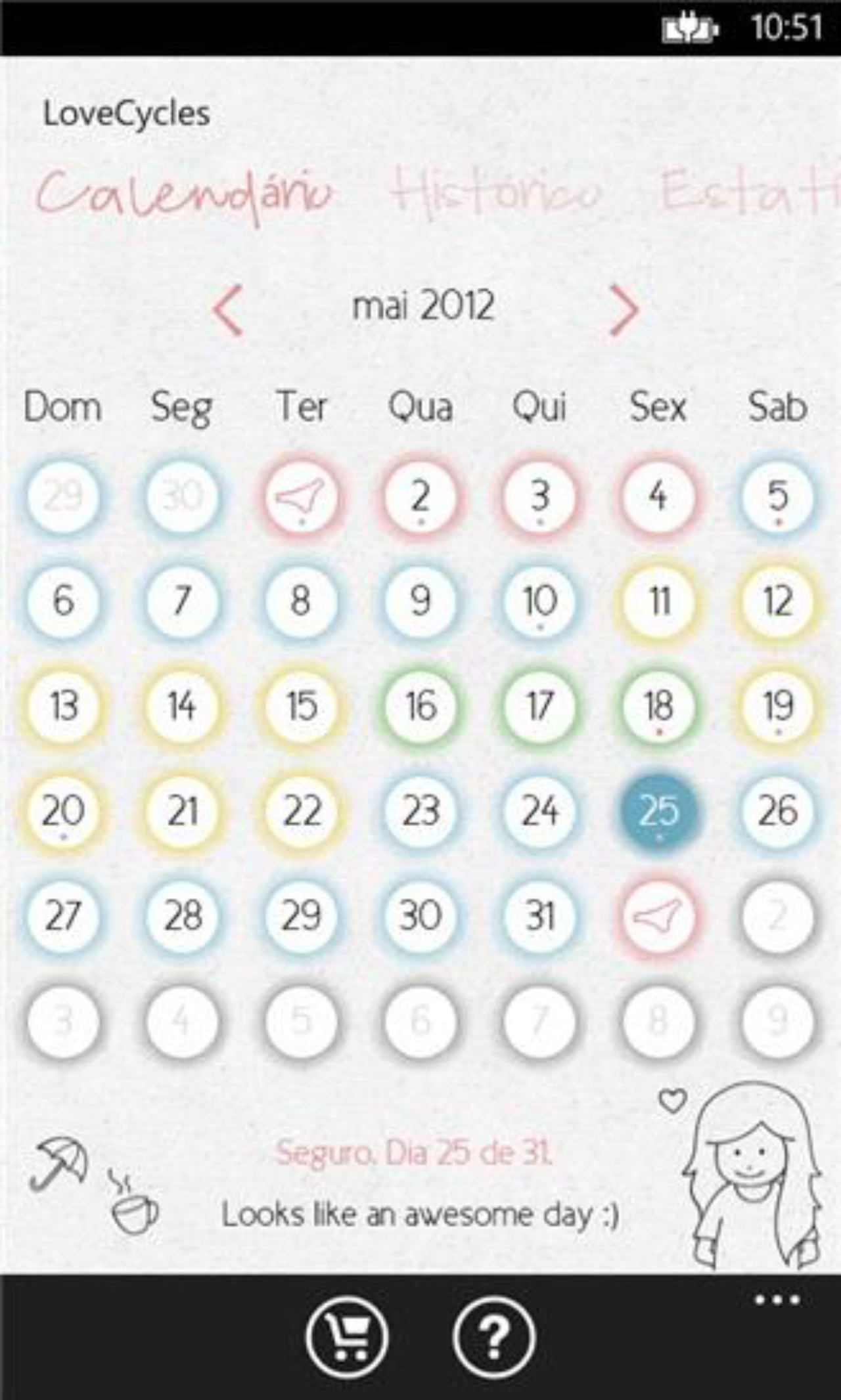Select day 27 in the calendar
Image resolution: width=841 pixels, height=1400 pixels.
click(63, 916)
